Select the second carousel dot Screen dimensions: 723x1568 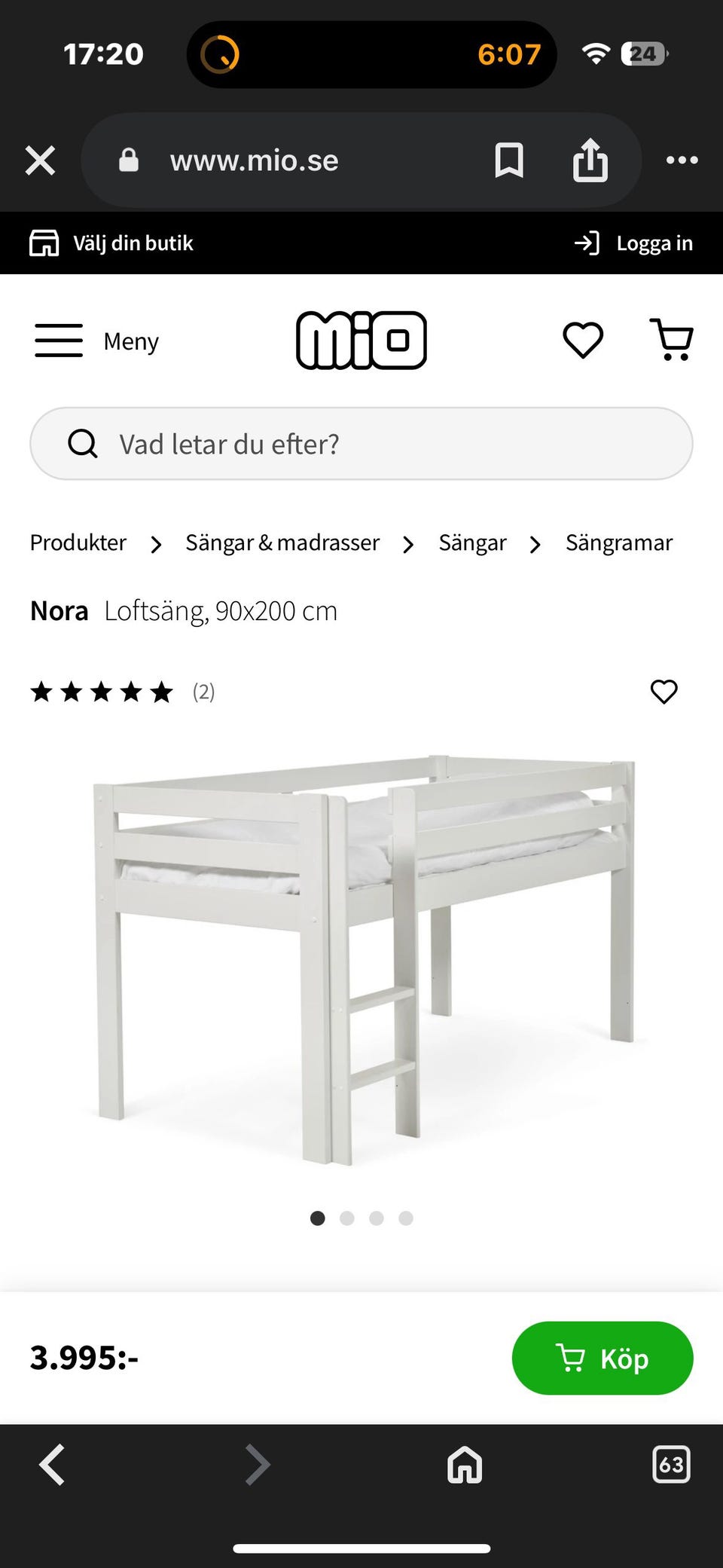pyautogui.click(x=347, y=1218)
